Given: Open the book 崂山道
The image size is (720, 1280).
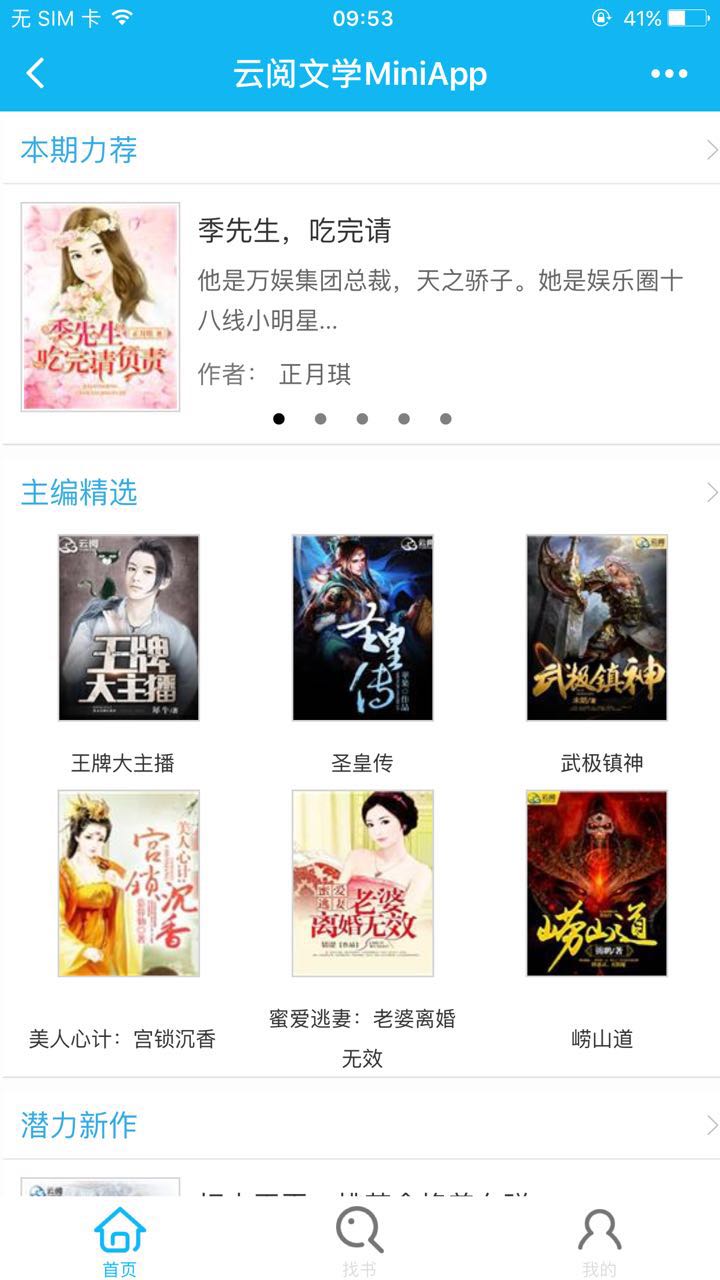Looking at the screenshot, I should (x=597, y=884).
